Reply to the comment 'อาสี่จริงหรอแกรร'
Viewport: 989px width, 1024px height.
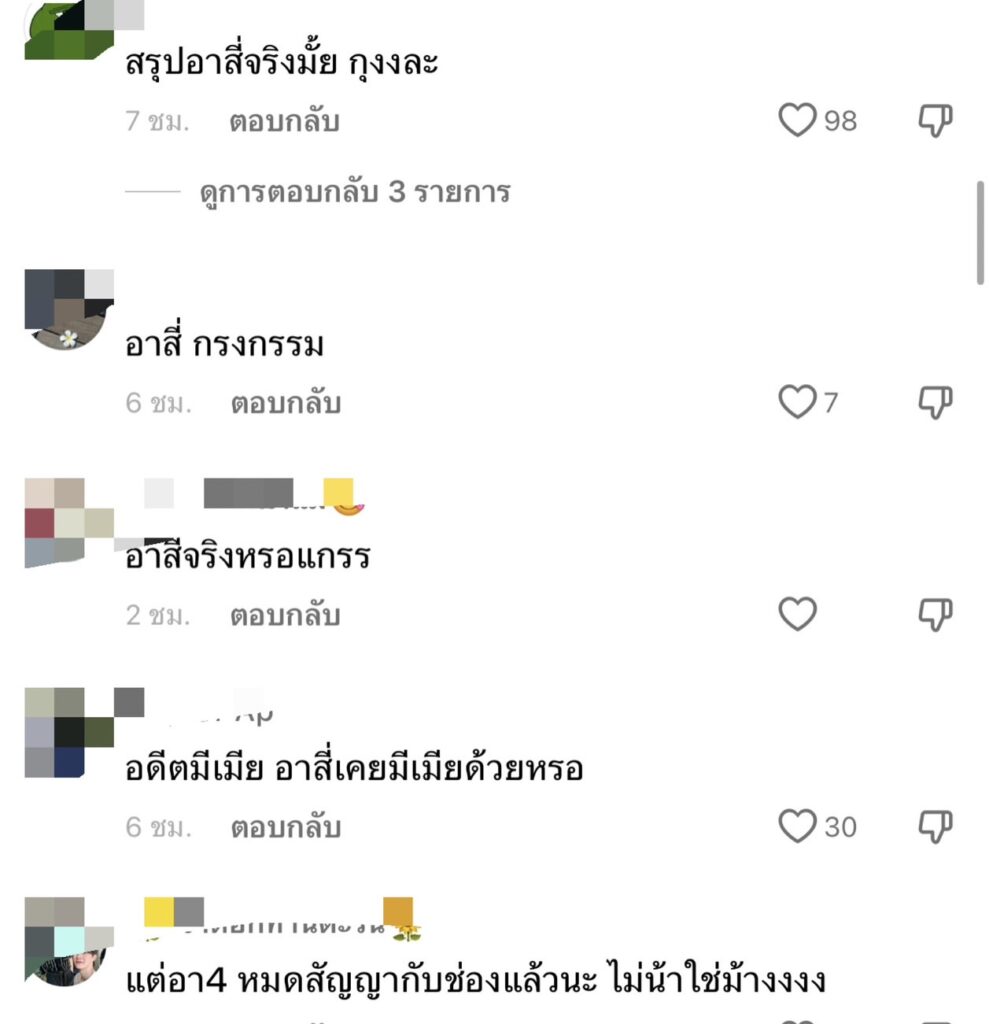[x=285, y=616]
